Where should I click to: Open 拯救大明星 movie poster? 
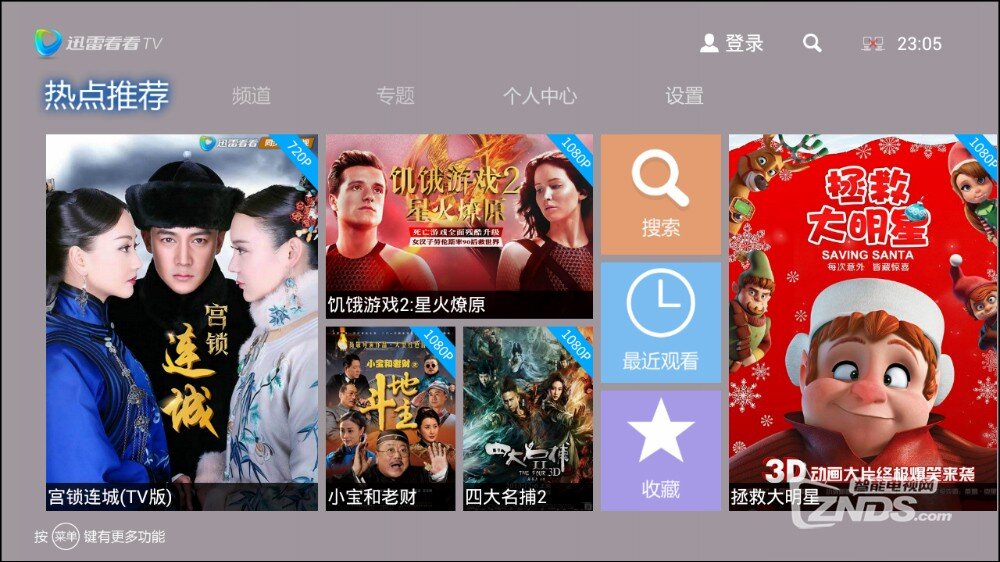[x=862, y=322]
